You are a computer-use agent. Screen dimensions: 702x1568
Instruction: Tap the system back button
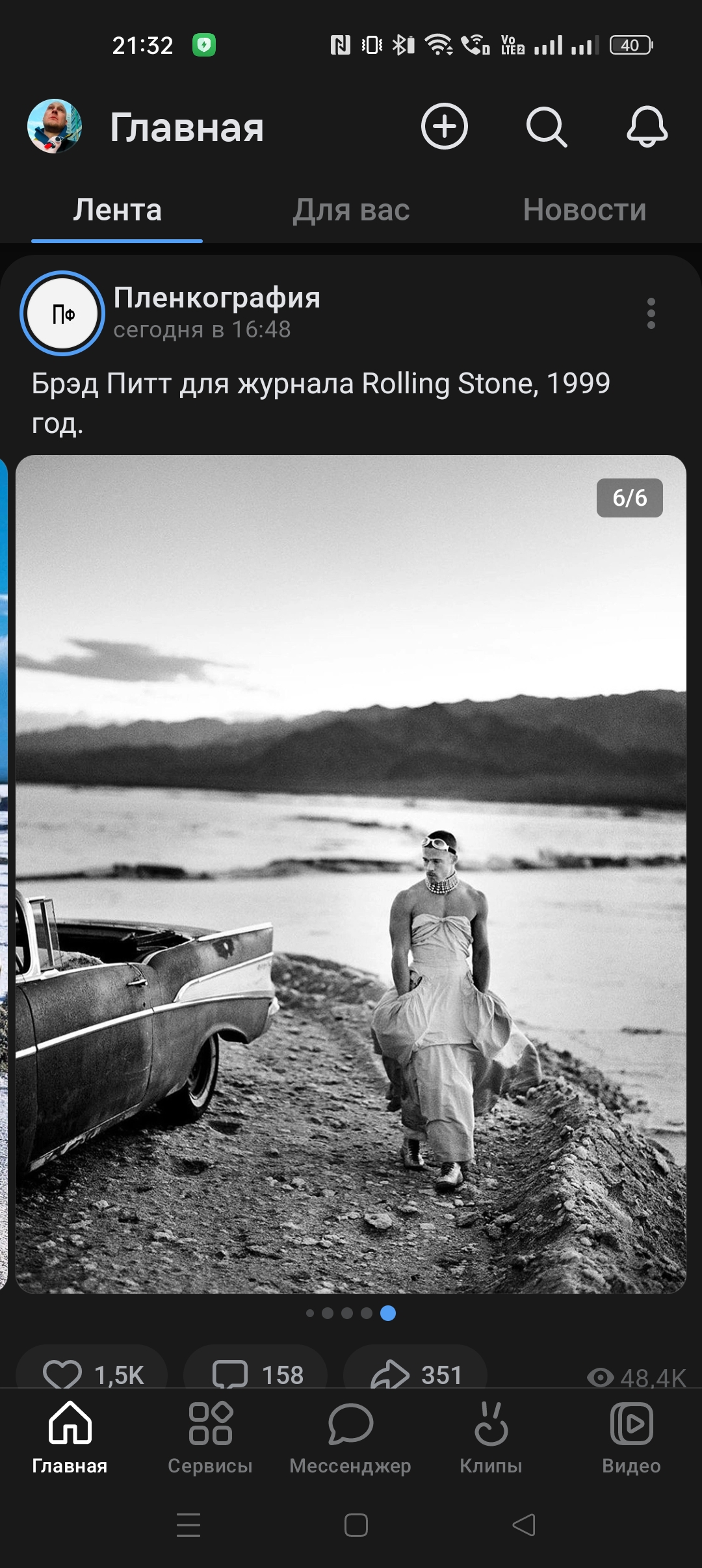(x=524, y=1525)
